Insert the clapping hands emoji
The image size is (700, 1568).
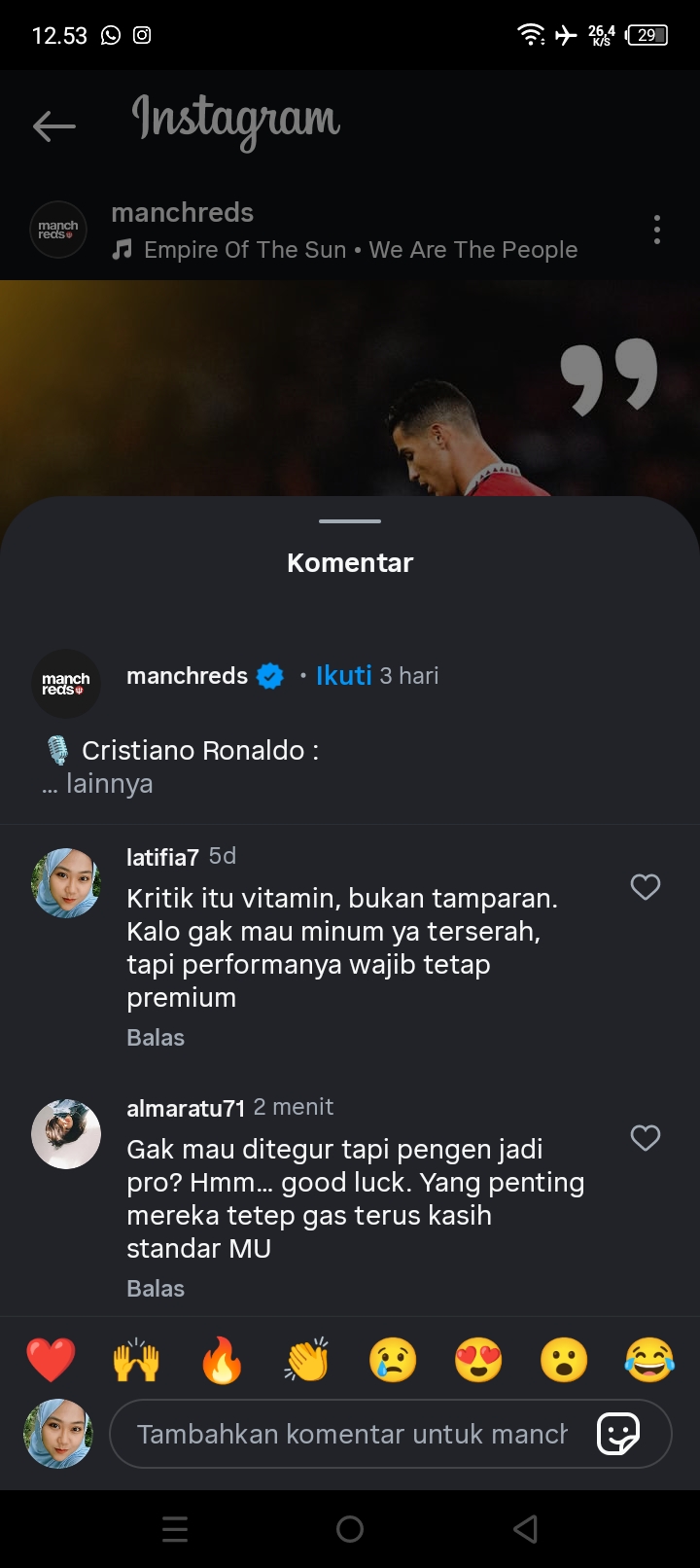coord(307,1359)
